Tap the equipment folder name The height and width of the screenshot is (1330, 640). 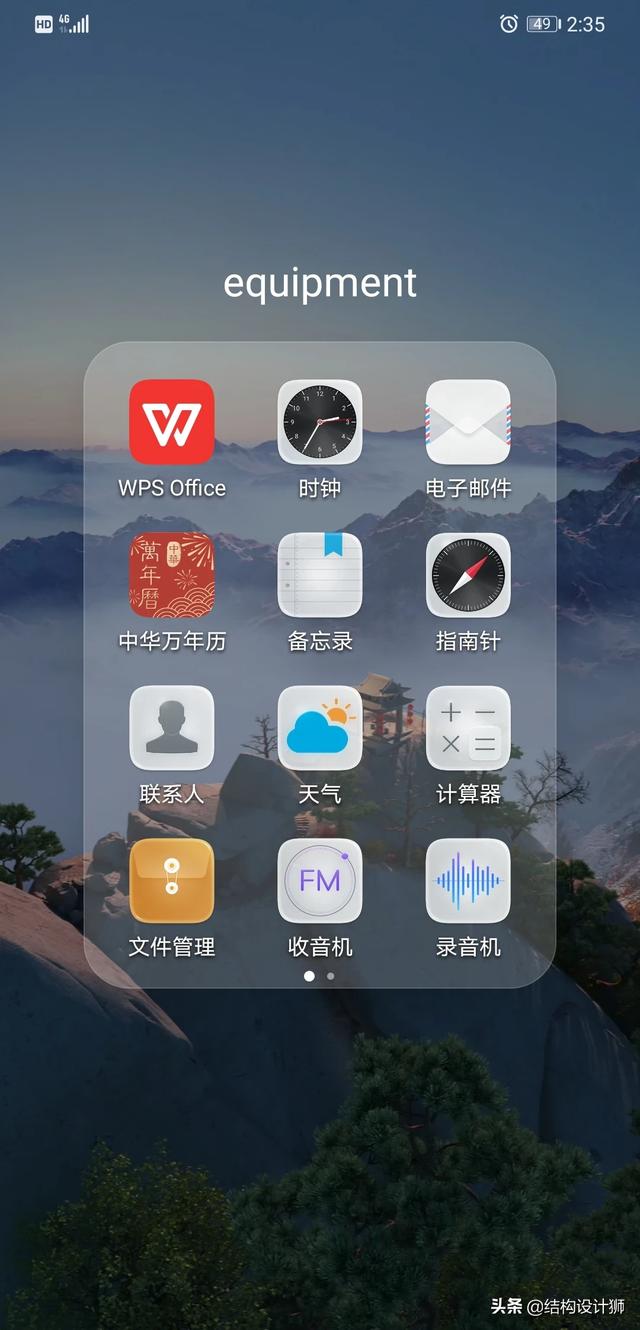tap(320, 283)
